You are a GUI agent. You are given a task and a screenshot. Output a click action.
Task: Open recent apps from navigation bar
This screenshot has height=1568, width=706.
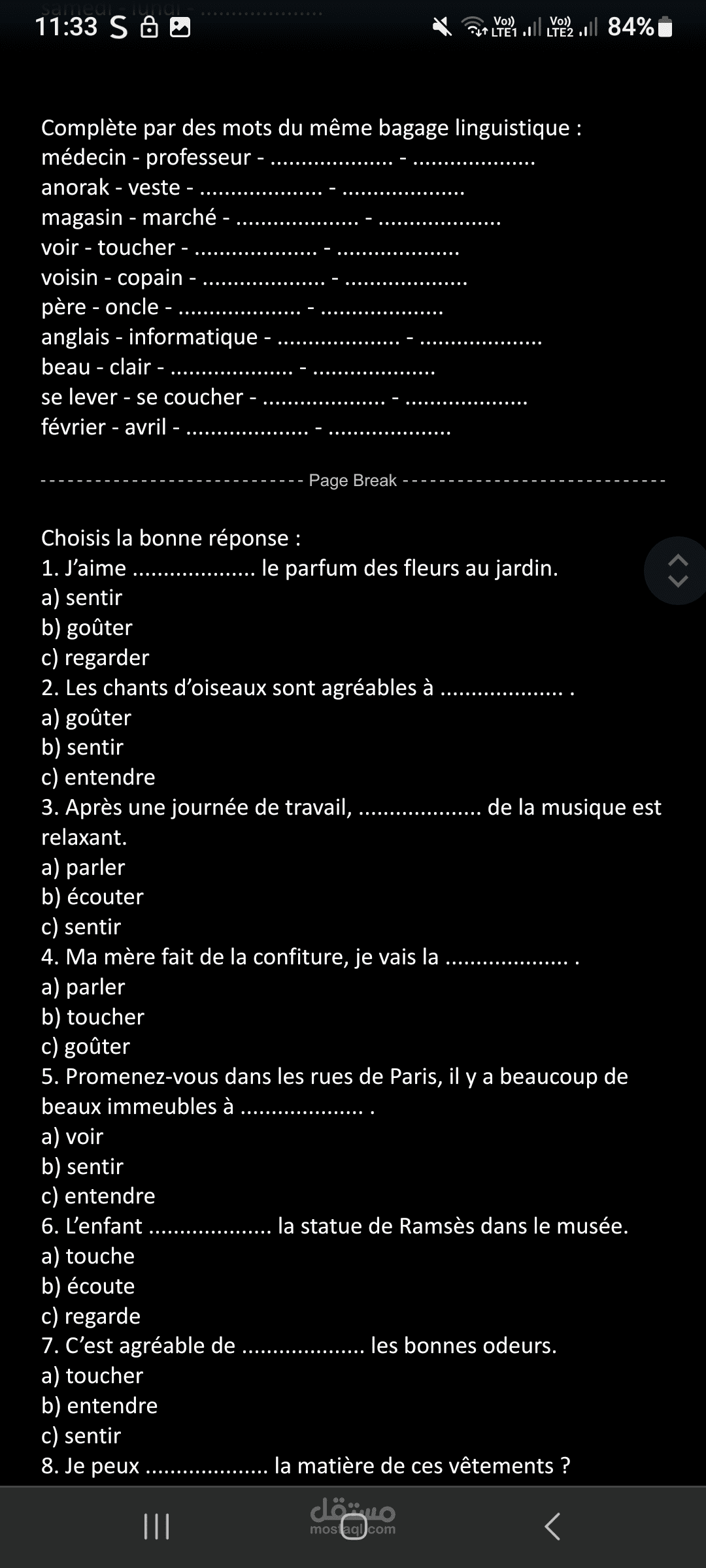pos(157,1527)
